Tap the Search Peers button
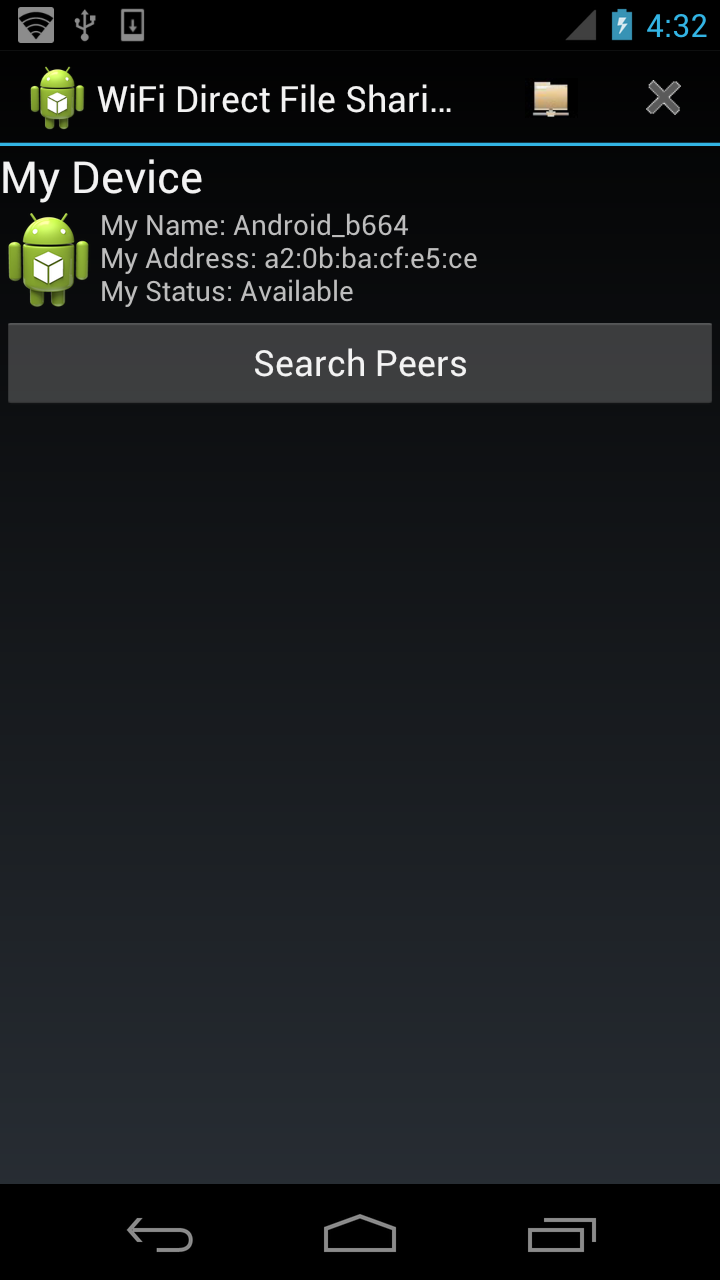 [360, 363]
